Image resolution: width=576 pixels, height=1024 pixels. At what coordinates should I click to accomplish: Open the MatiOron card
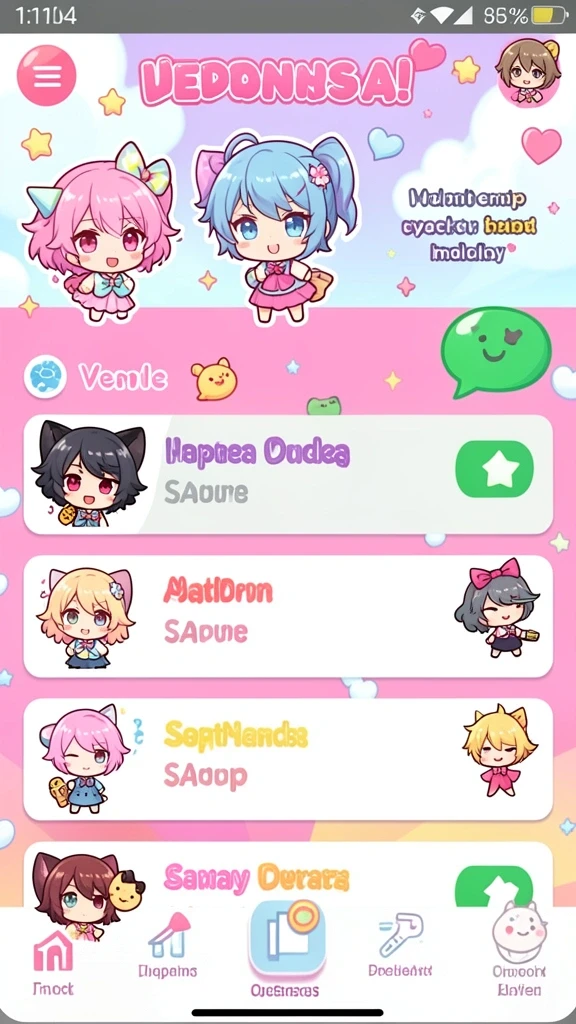[288, 616]
